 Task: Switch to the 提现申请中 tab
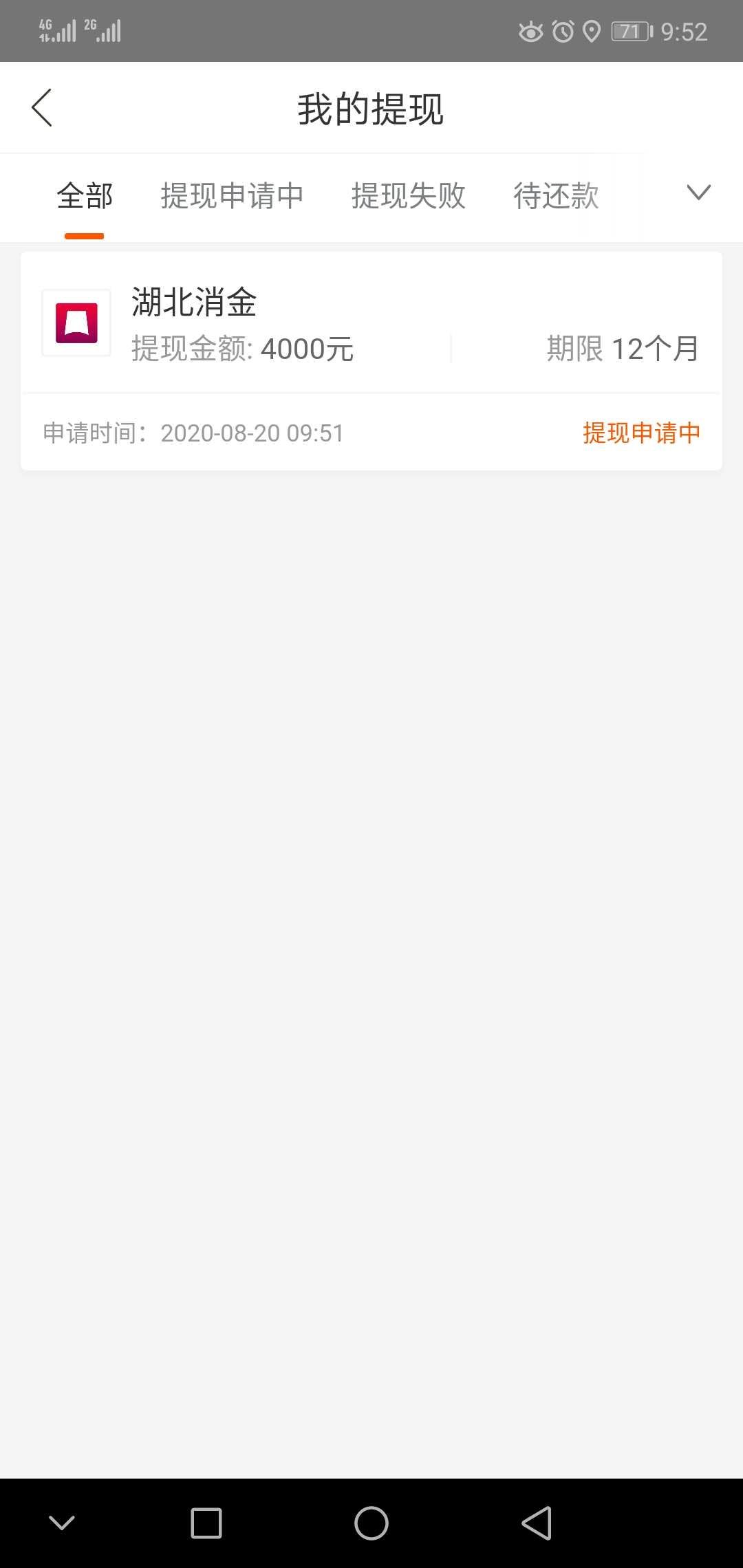pos(232,196)
